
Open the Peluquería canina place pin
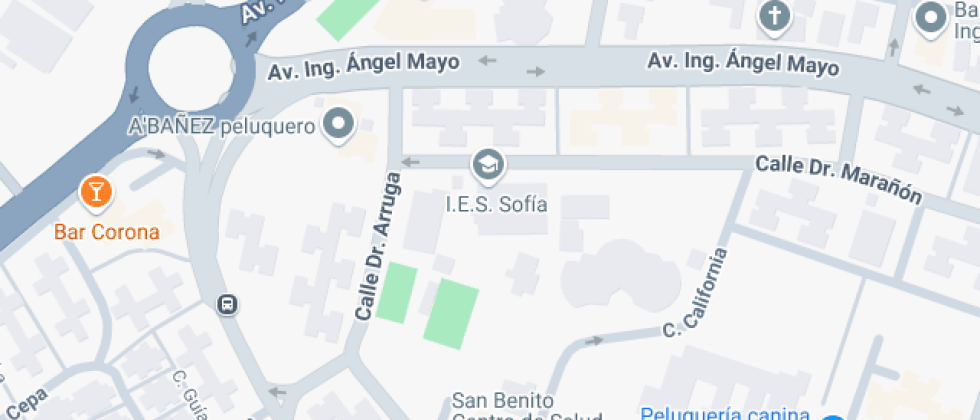coord(831,416)
